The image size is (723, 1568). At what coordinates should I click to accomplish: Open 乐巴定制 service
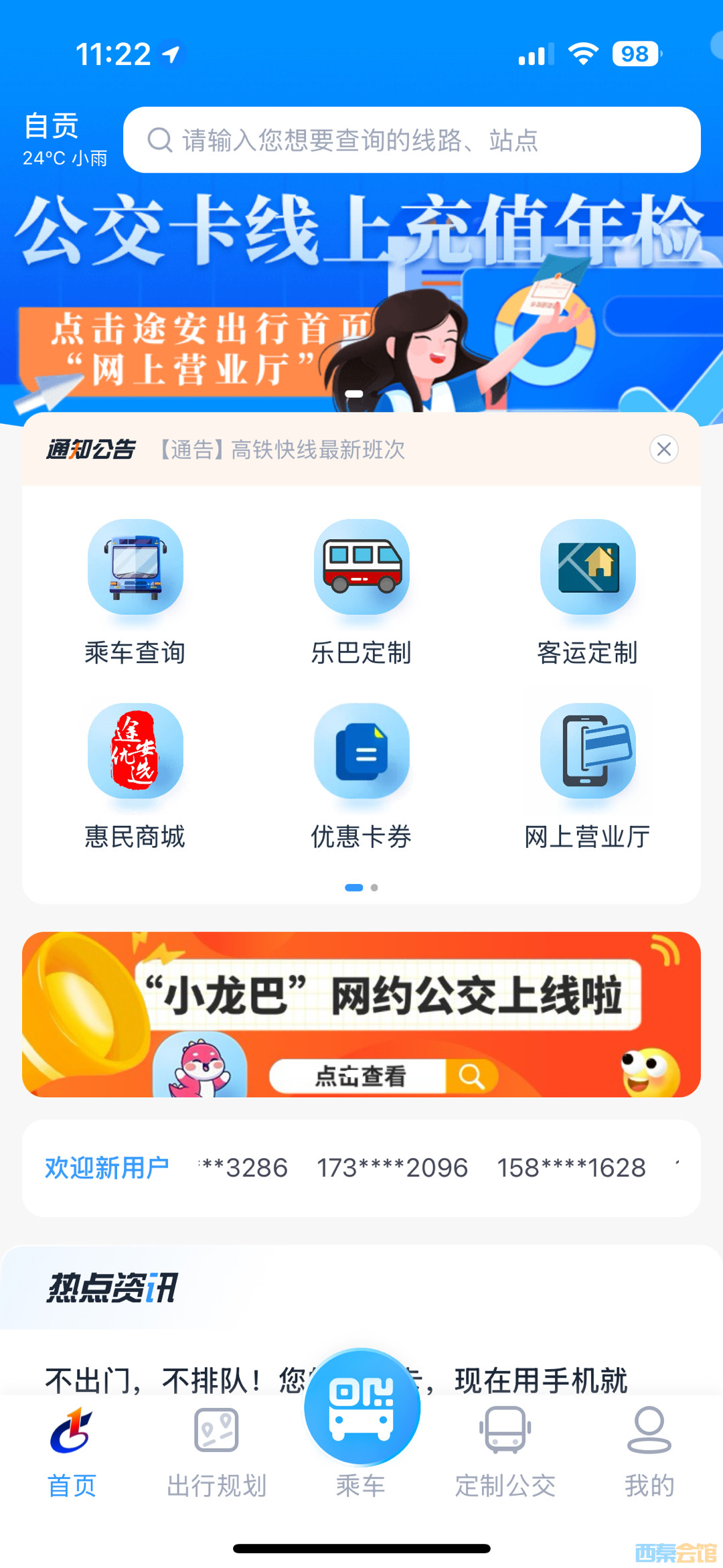361,591
